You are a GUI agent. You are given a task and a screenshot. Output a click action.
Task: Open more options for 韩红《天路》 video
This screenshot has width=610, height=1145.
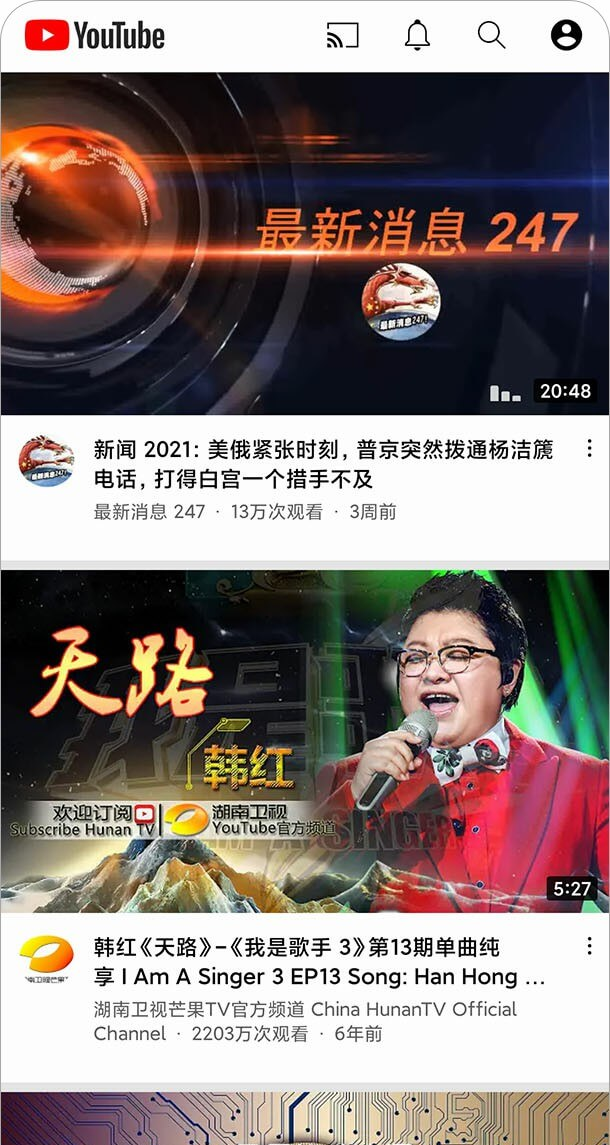tap(589, 946)
